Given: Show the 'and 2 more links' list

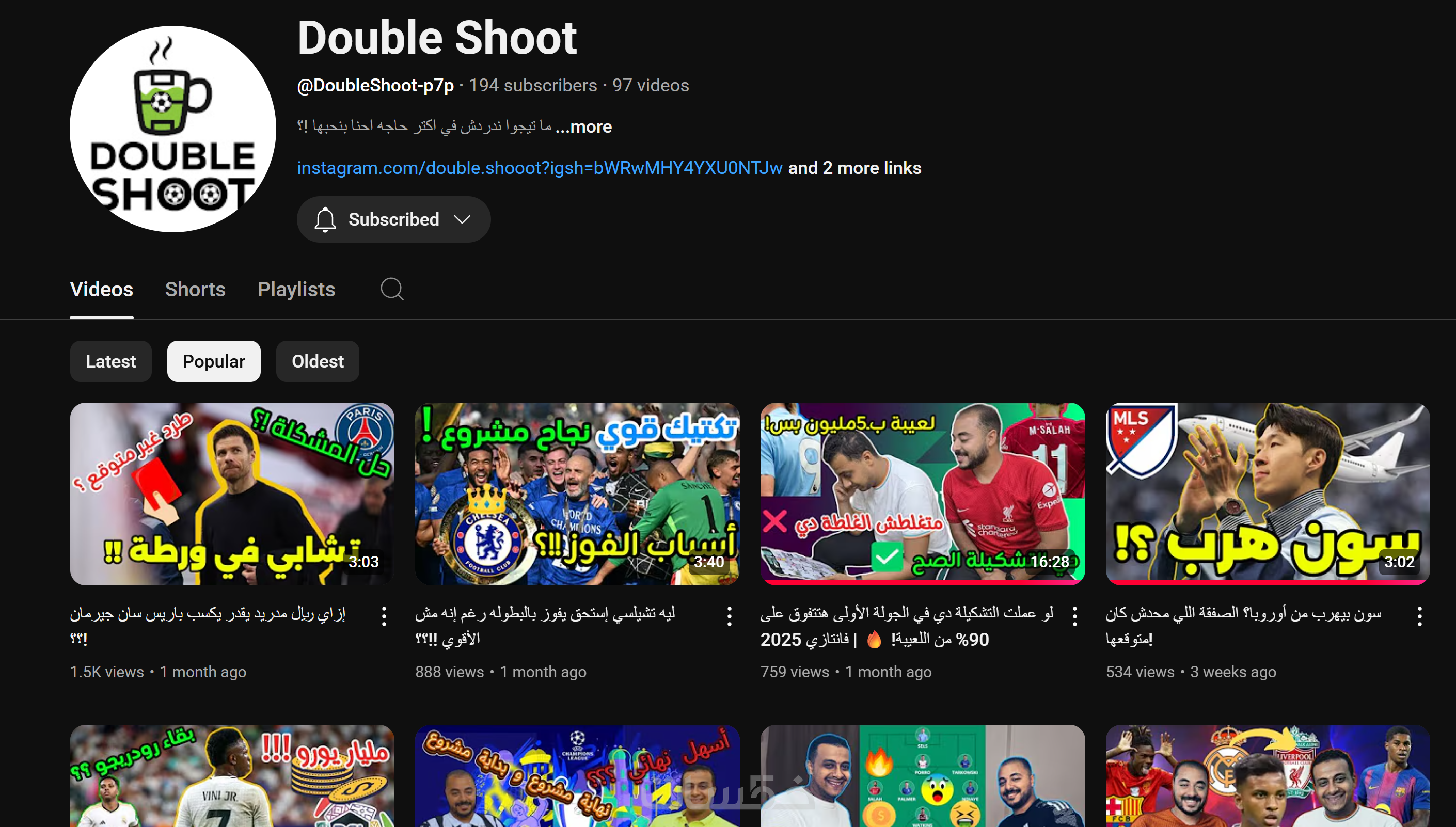Looking at the screenshot, I should (854, 168).
